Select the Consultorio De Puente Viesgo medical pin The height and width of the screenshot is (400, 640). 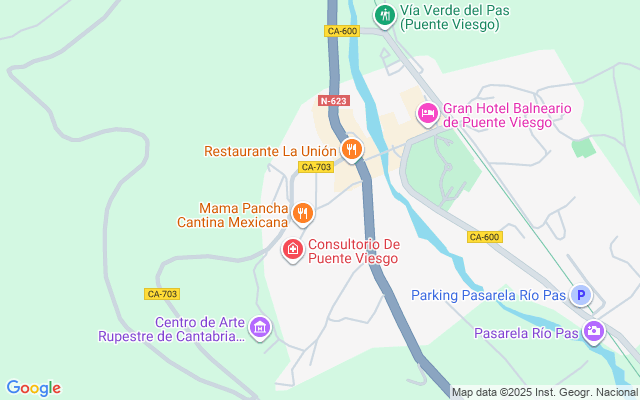point(293,250)
